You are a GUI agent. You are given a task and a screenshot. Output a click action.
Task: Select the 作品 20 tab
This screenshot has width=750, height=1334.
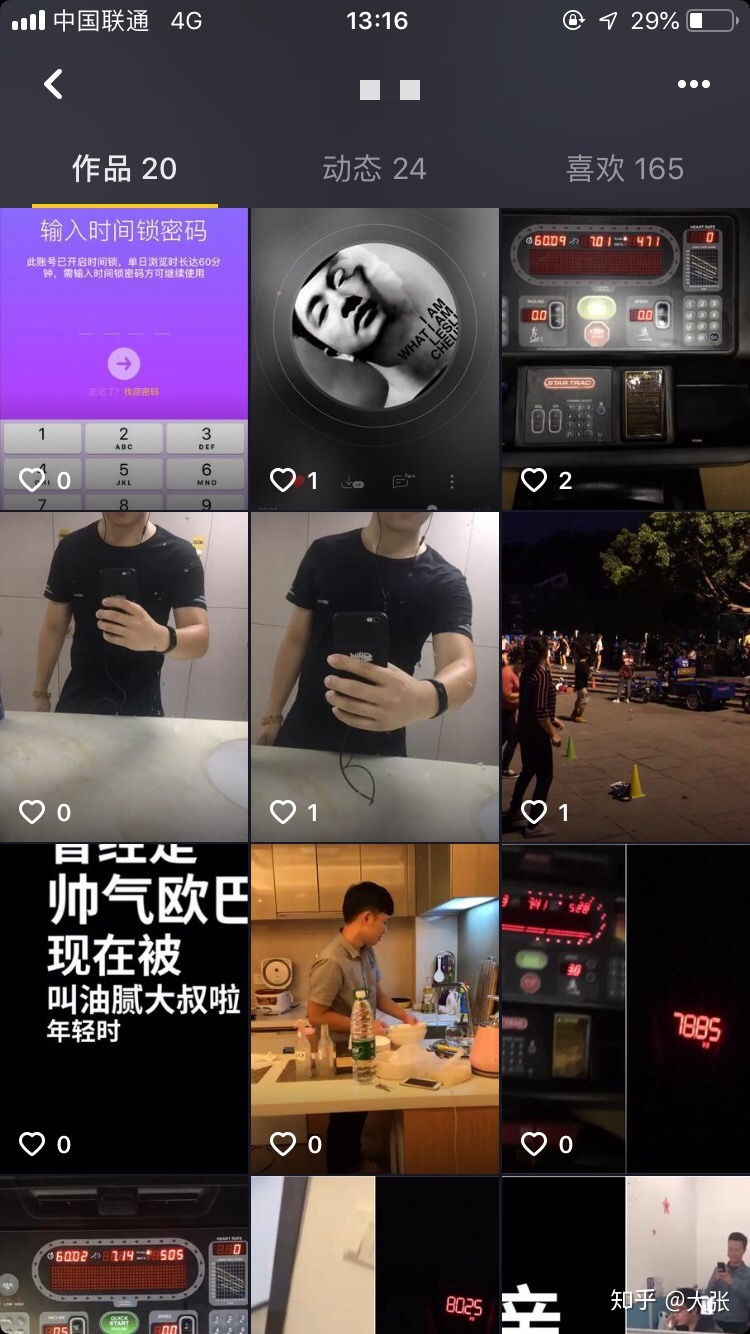[124, 169]
